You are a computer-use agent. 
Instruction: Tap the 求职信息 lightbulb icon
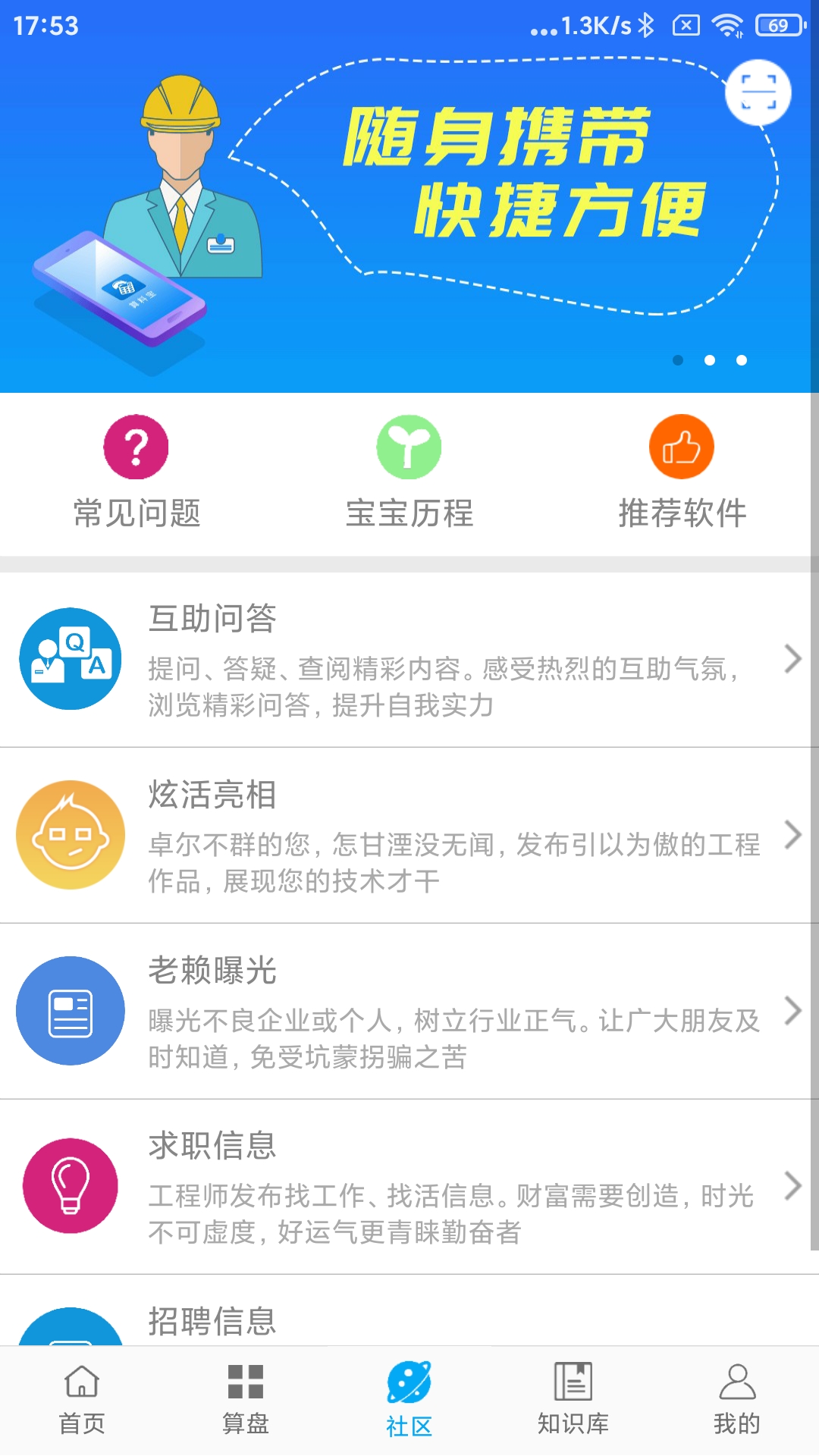[70, 1186]
